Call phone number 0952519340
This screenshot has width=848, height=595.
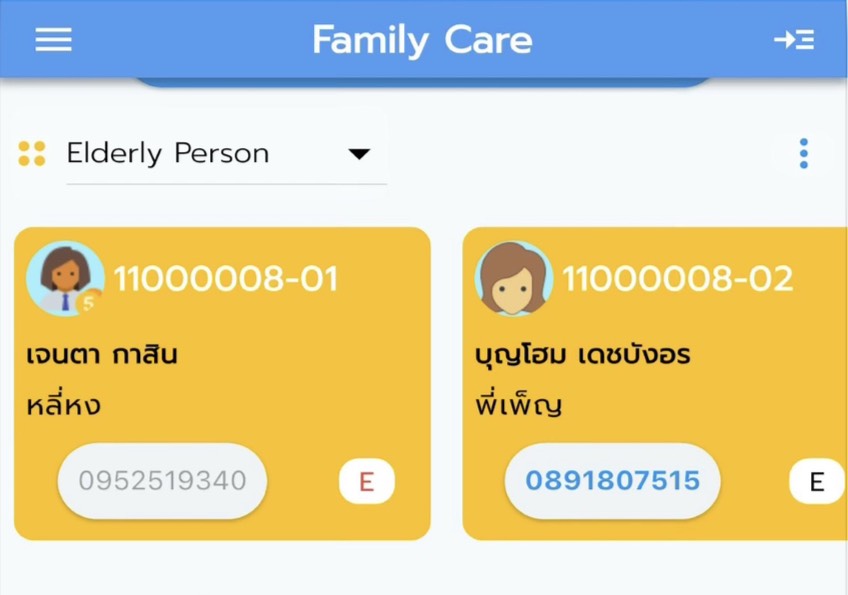point(162,481)
